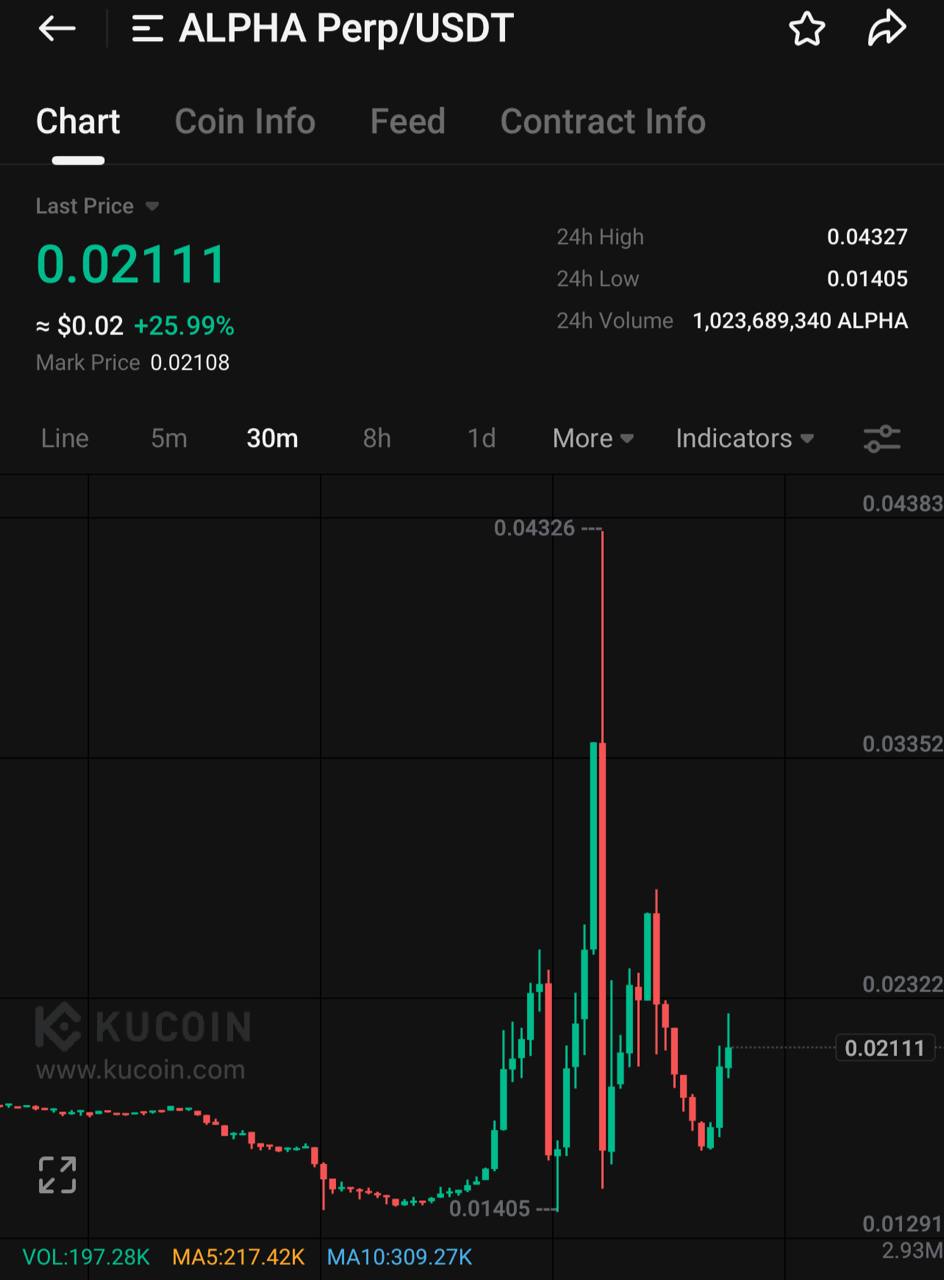The height and width of the screenshot is (1280, 944).
Task: Open the ALPHA Perp/USDT pair selector
Action: 325,29
